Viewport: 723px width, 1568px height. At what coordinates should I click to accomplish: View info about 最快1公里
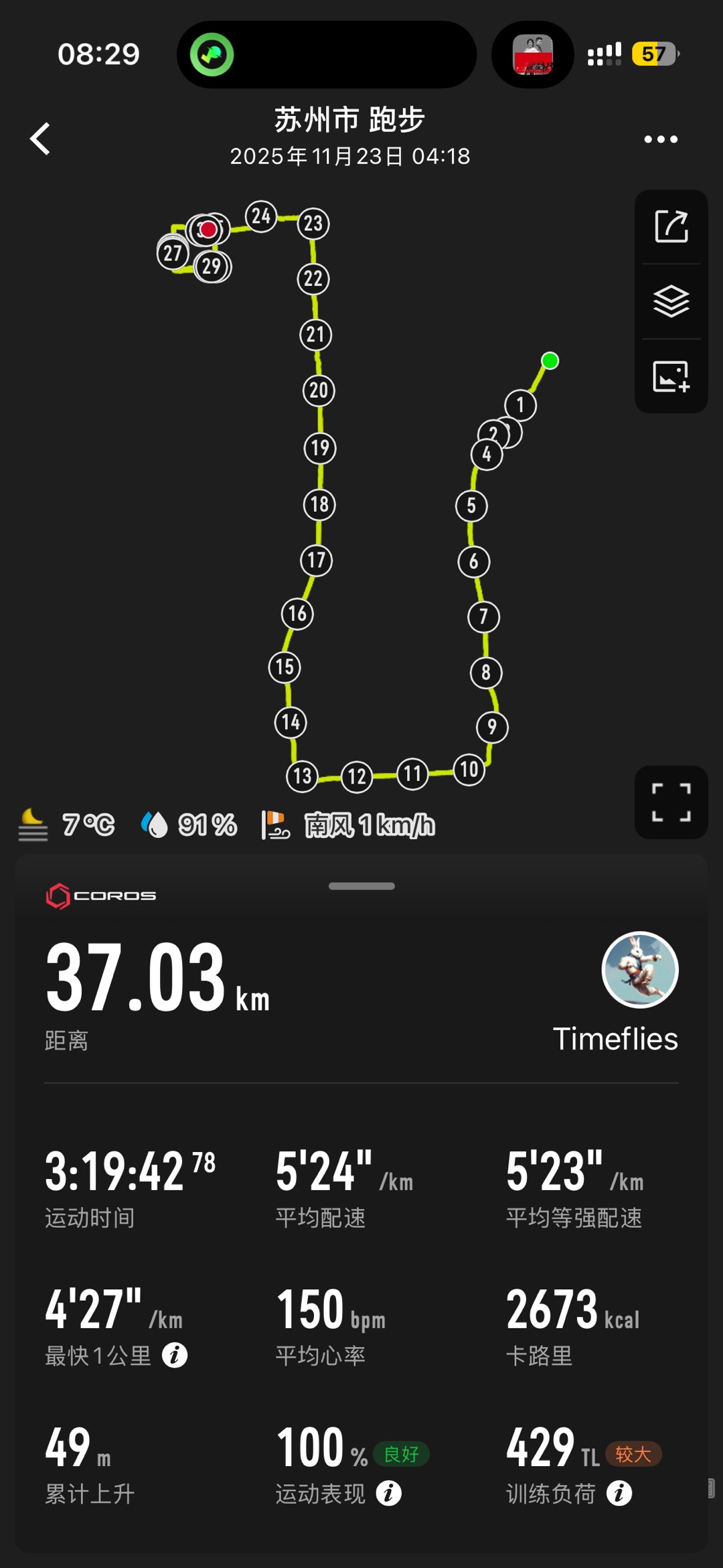[175, 1355]
